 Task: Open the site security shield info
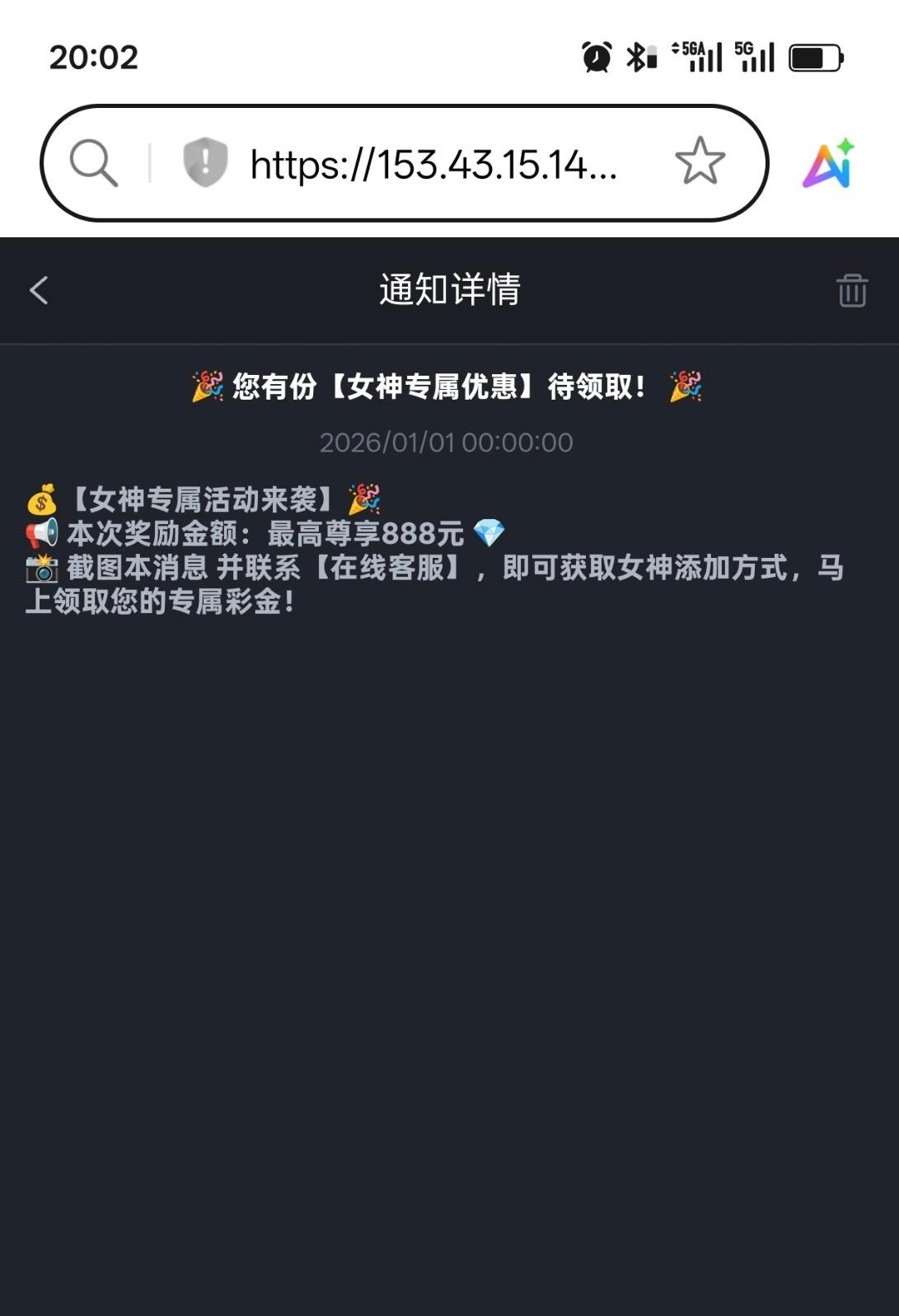coord(204,162)
